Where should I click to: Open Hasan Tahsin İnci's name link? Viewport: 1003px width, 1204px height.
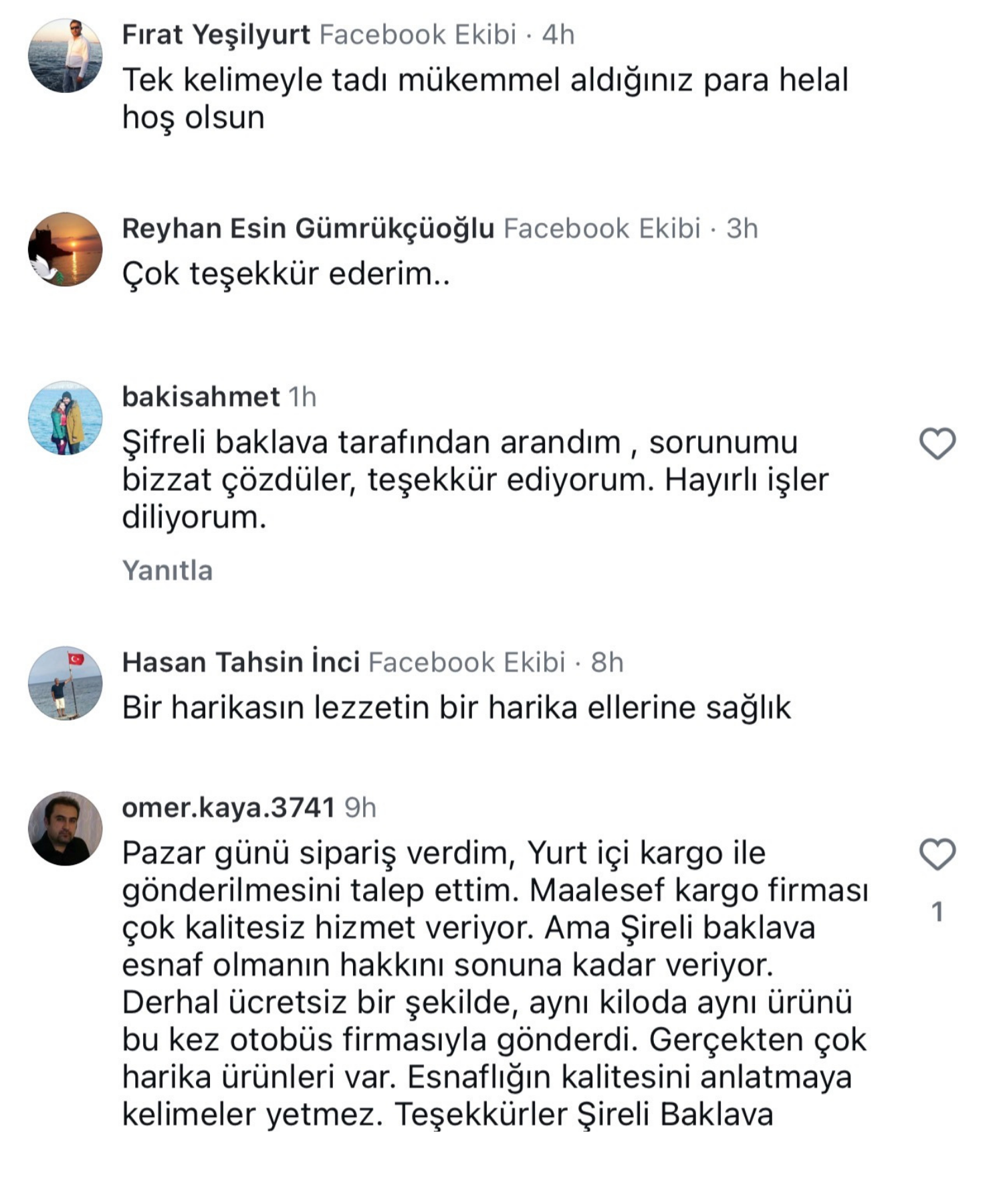pyautogui.click(x=241, y=662)
